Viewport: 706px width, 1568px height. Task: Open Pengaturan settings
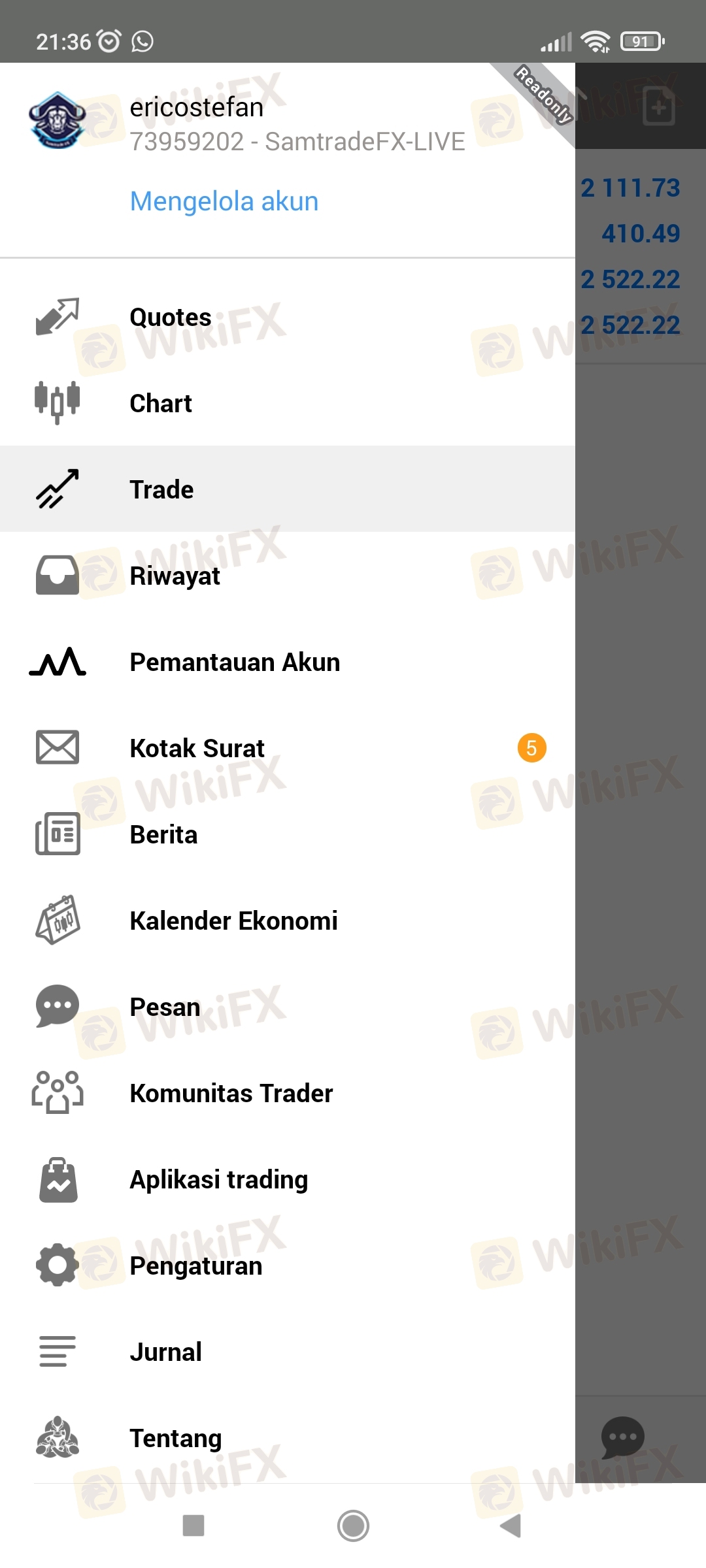coord(288,1266)
